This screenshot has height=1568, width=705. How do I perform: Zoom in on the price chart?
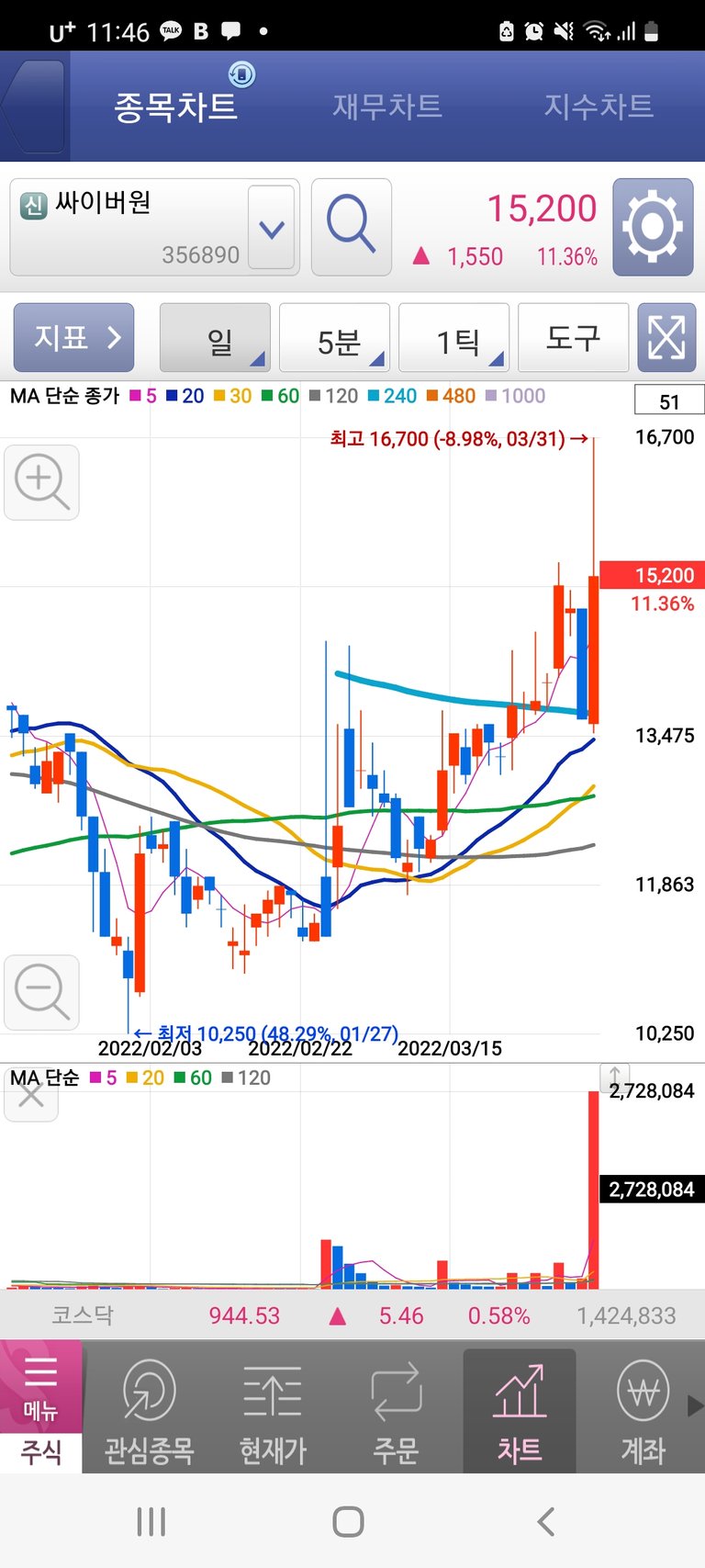tap(41, 483)
